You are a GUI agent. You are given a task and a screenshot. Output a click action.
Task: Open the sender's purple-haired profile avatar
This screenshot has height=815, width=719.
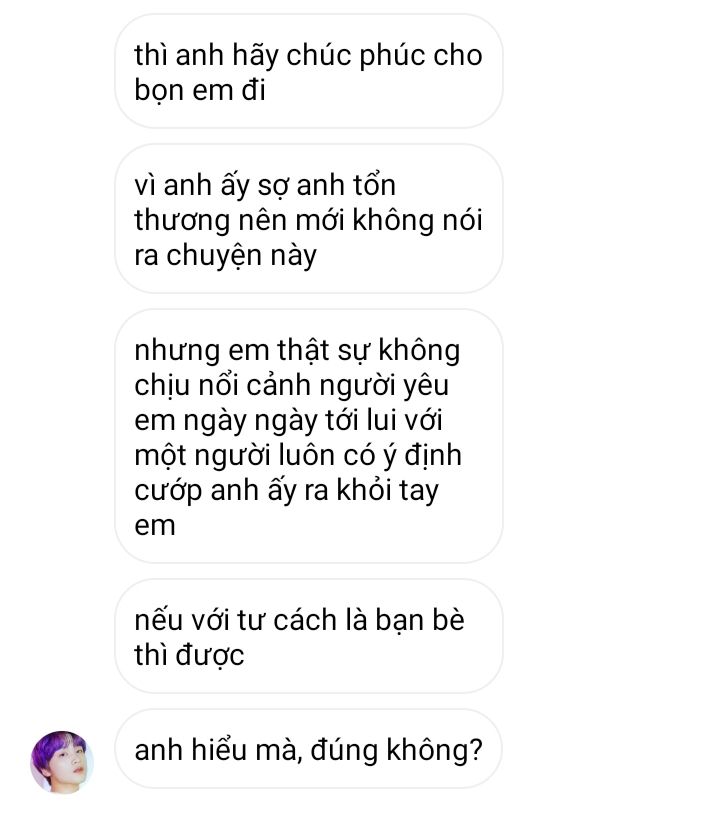click(x=62, y=762)
